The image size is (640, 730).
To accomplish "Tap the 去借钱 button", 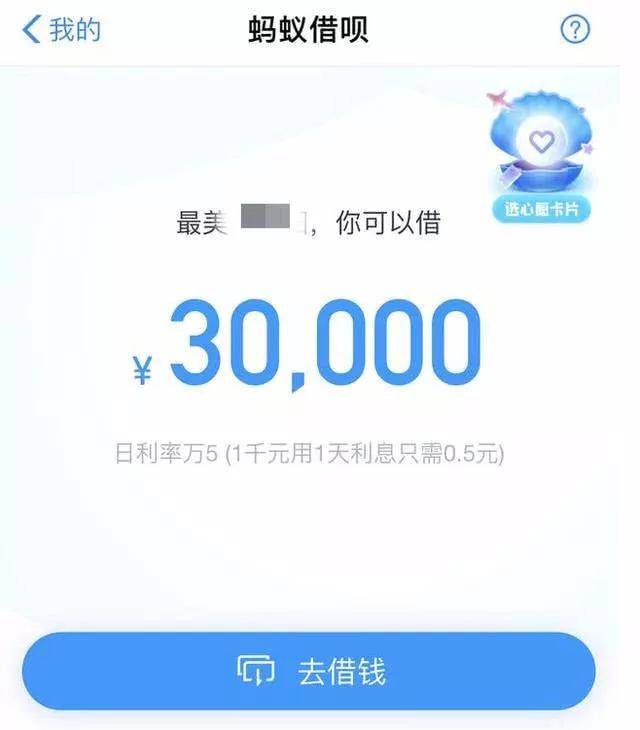I will [x=309, y=672].
